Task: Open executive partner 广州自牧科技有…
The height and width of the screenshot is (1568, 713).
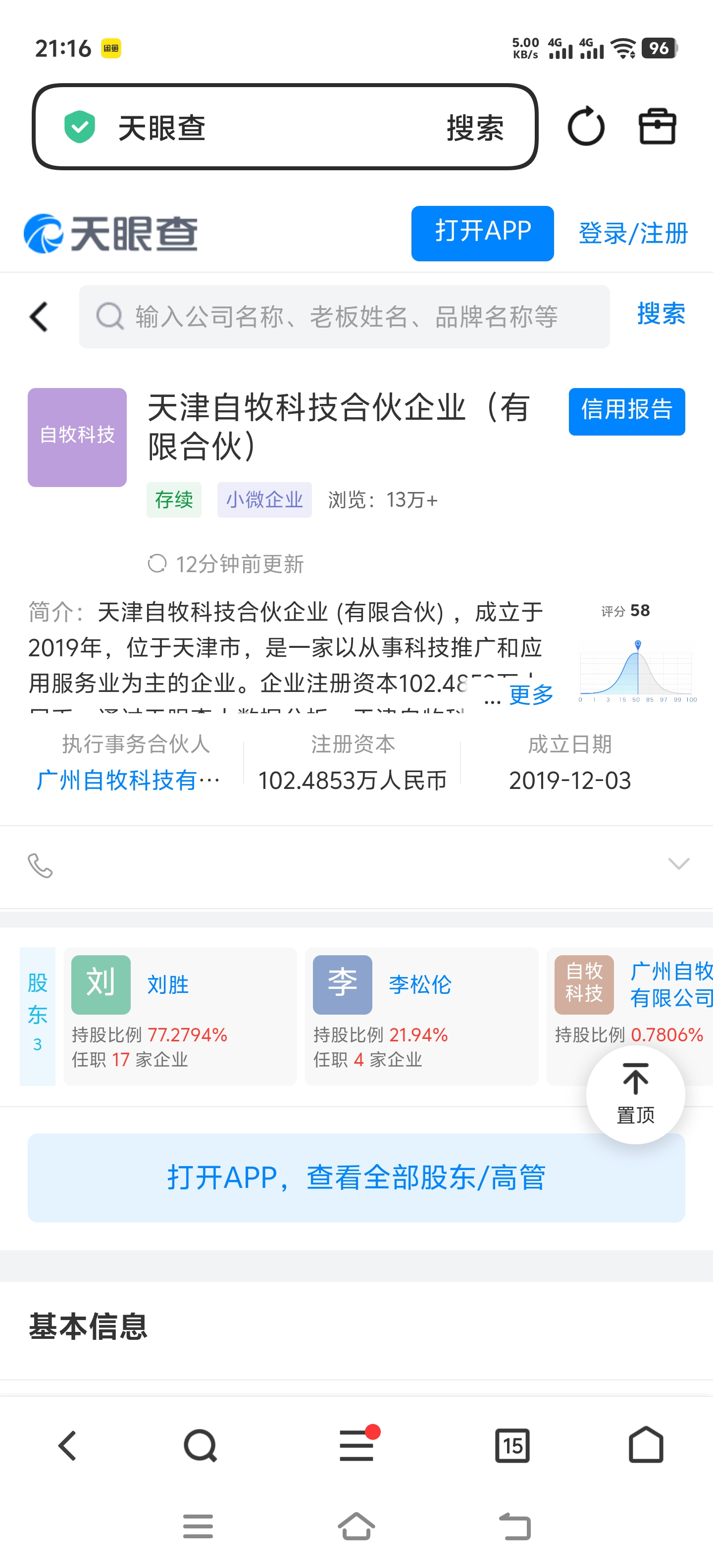Action: [x=128, y=781]
